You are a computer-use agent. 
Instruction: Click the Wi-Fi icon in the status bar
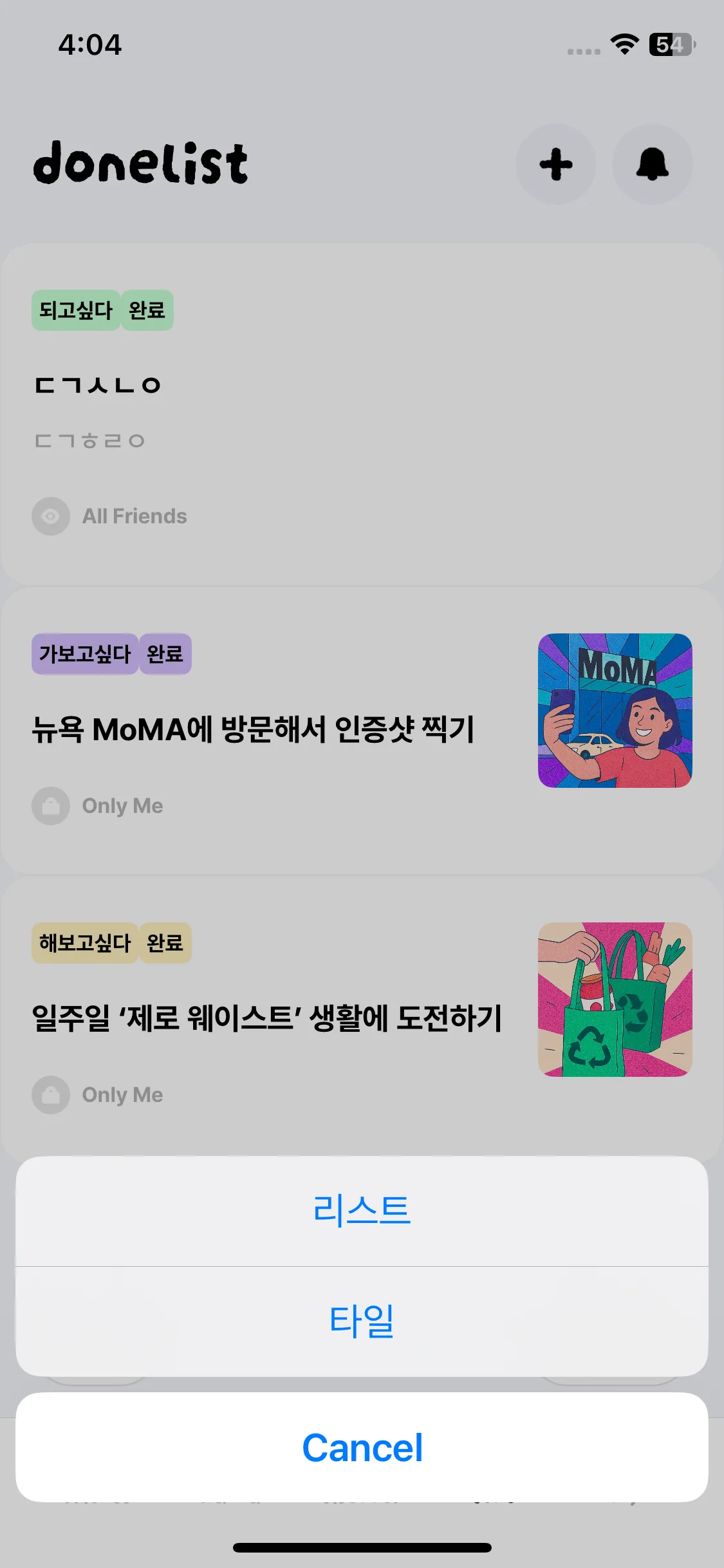point(622,46)
